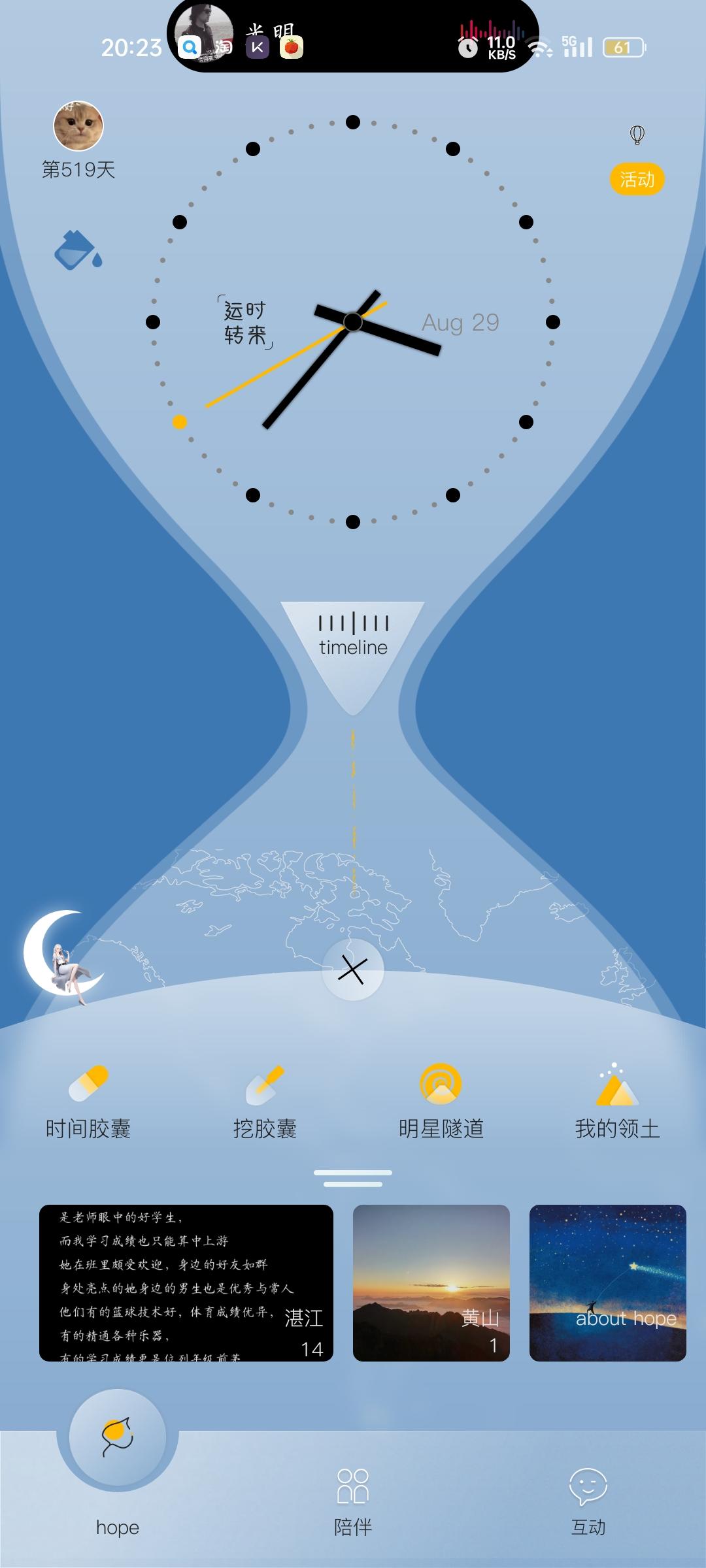Open the 黄山 sunset card
Screen dimensions: 706x1568
[x=431, y=1282]
